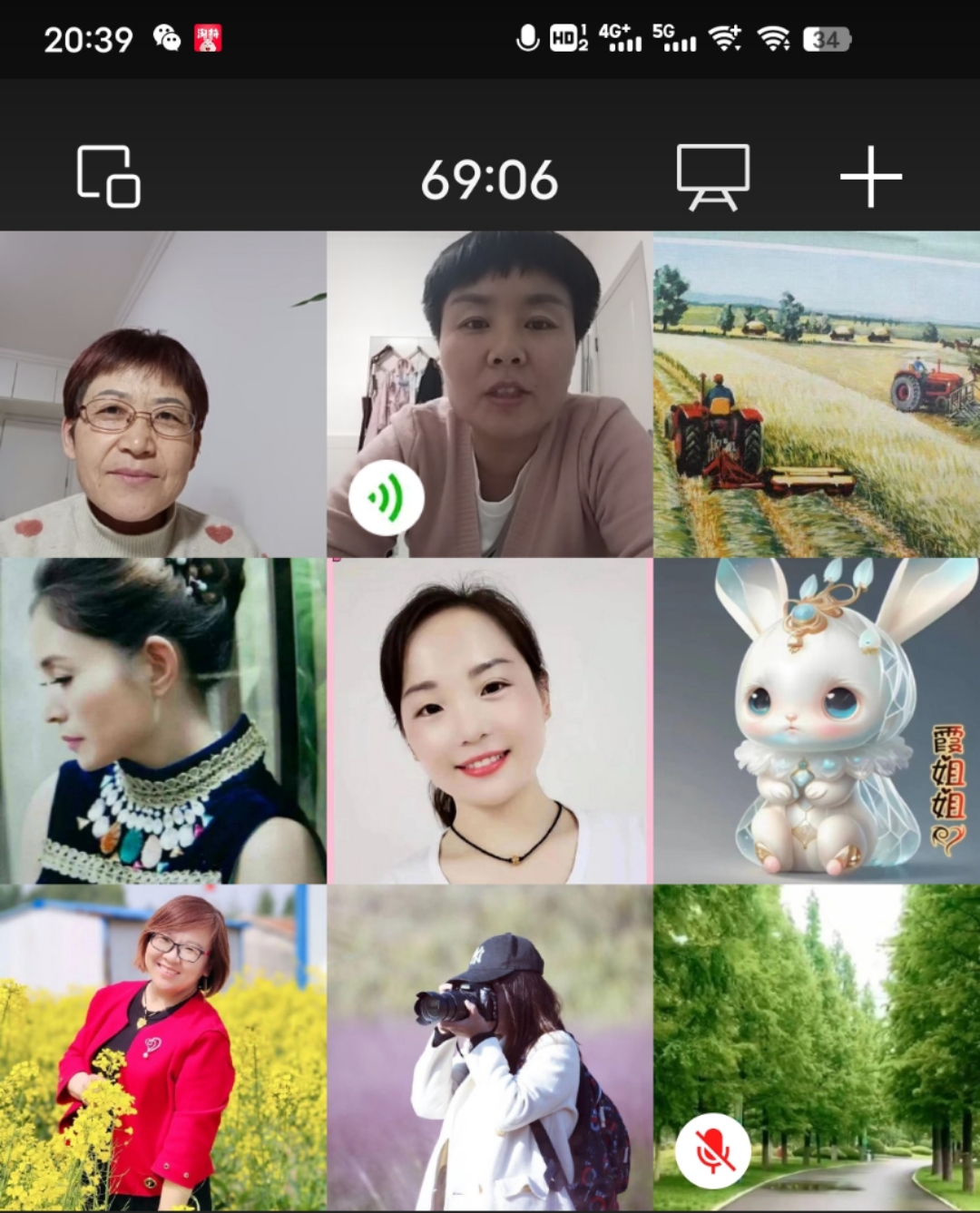Image resolution: width=980 pixels, height=1213 pixels.
Task: Enlarge the speaking woman in the pink cardigan
Action: (489, 395)
